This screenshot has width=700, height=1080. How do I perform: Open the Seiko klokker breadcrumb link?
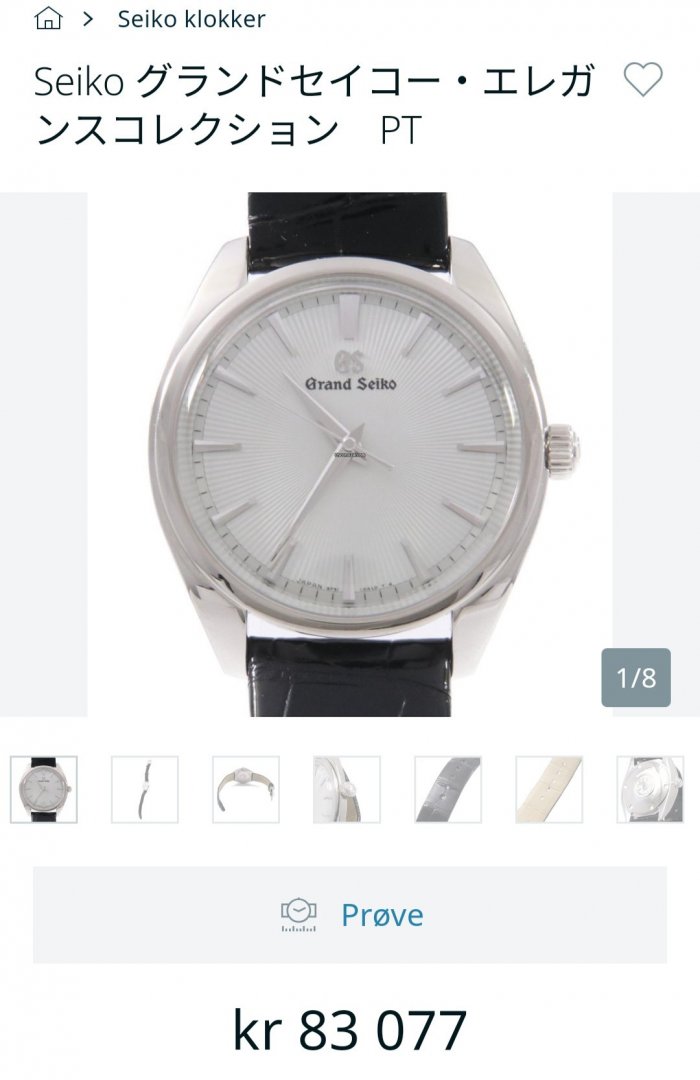tap(191, 18)
